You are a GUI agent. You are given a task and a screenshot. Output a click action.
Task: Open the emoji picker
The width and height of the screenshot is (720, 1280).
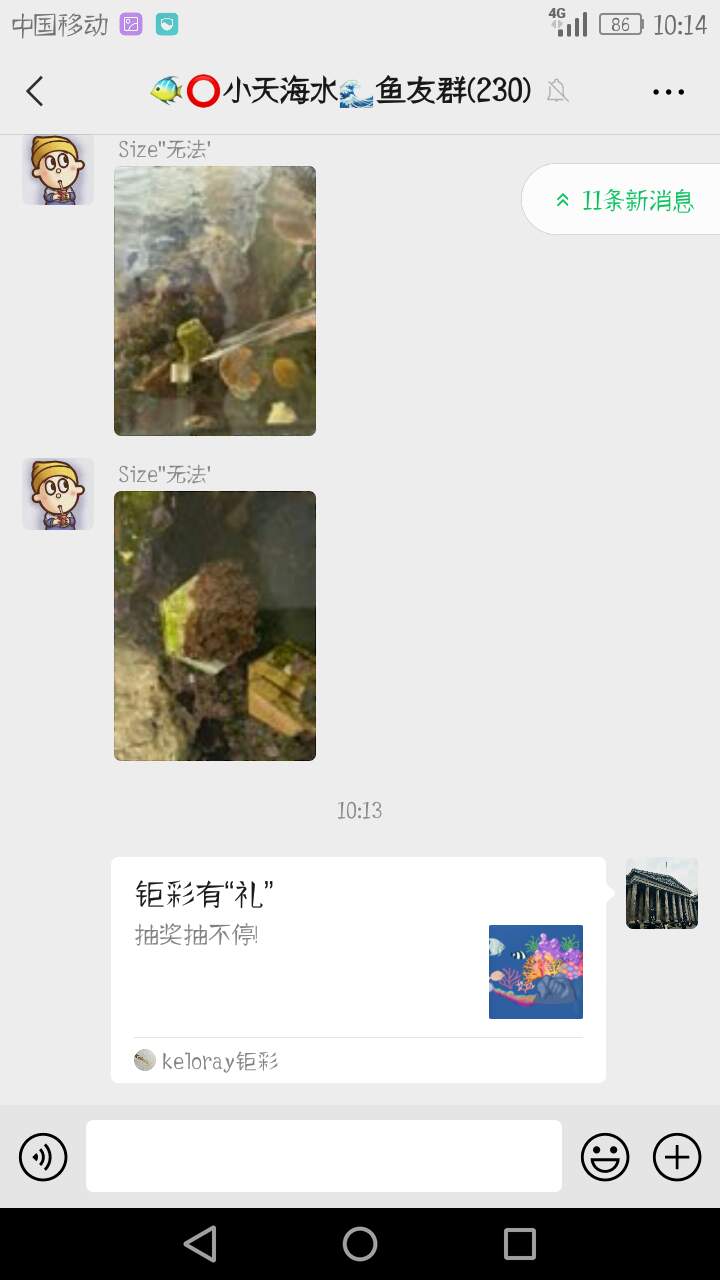tap(605, 1158)
